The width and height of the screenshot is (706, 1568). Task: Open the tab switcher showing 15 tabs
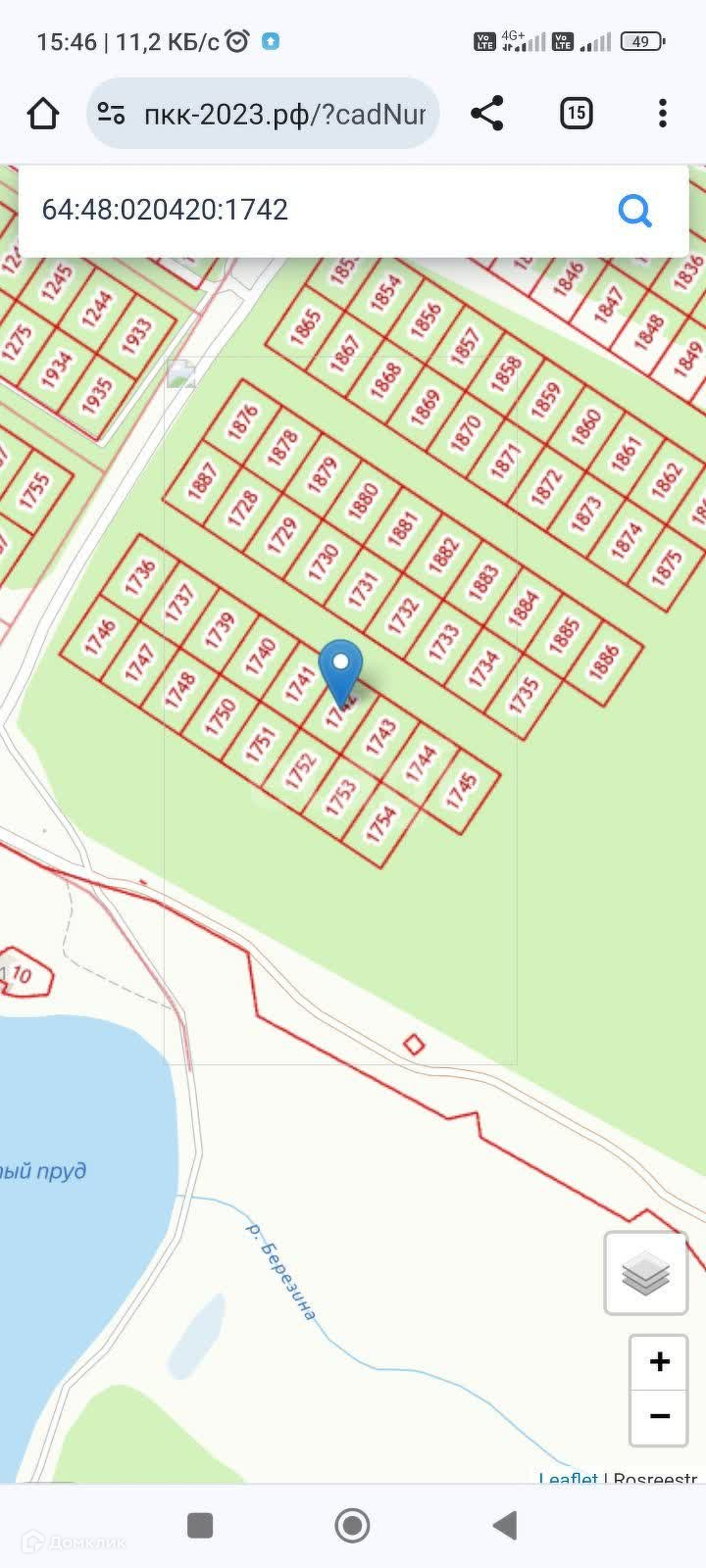(x=576, y=114)
